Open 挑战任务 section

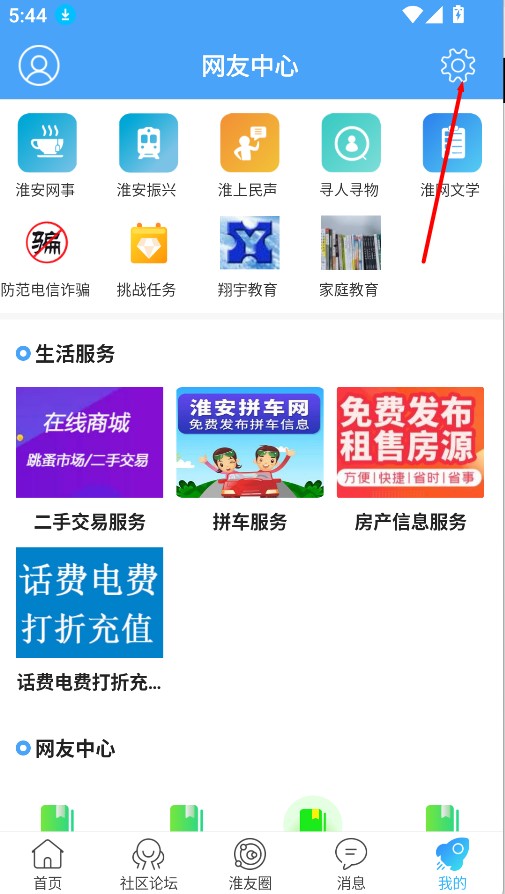pos(148,257)
